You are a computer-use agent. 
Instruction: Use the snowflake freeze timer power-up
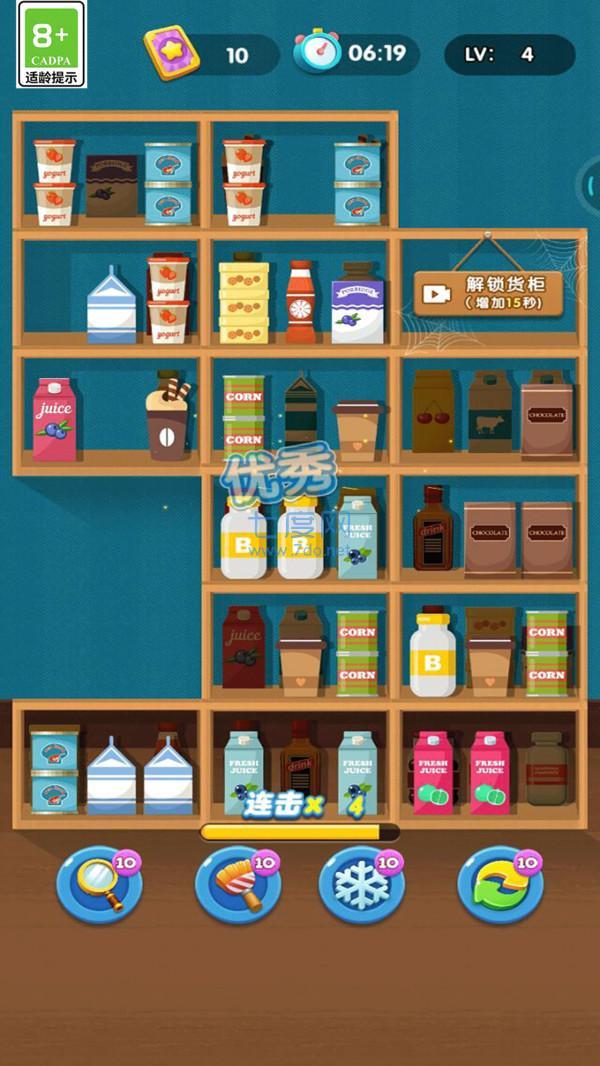coord(361,884)
